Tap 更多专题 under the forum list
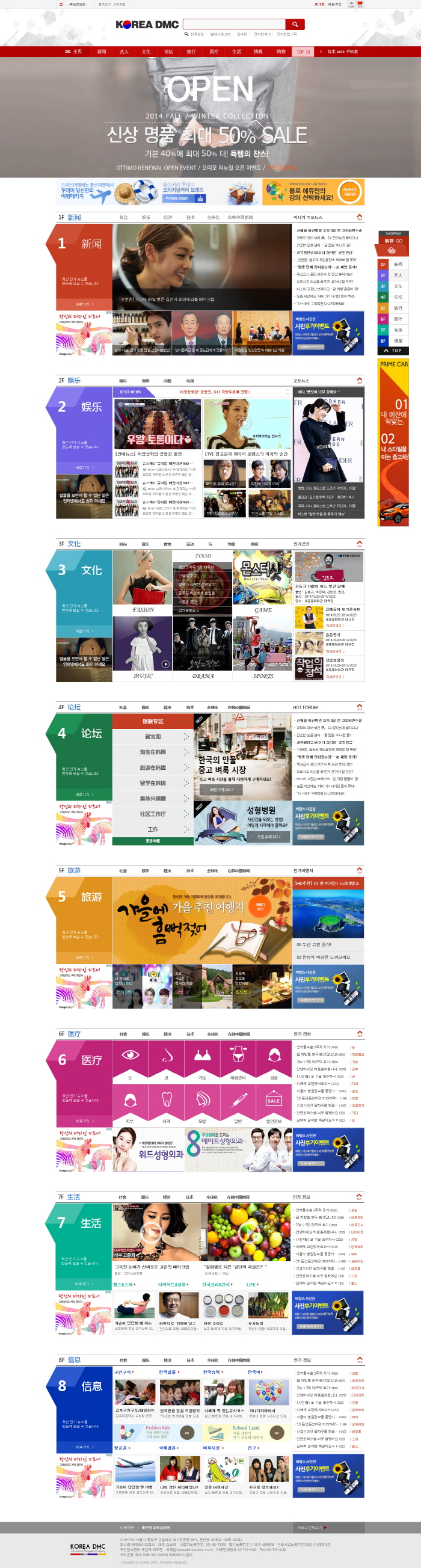The width and height of the screenshot is (421, 1568). 153,841
